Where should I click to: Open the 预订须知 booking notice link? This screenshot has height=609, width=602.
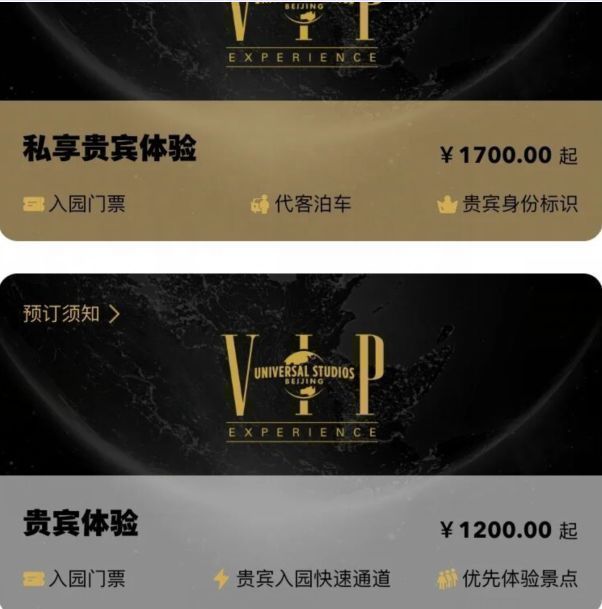[71, 314]
